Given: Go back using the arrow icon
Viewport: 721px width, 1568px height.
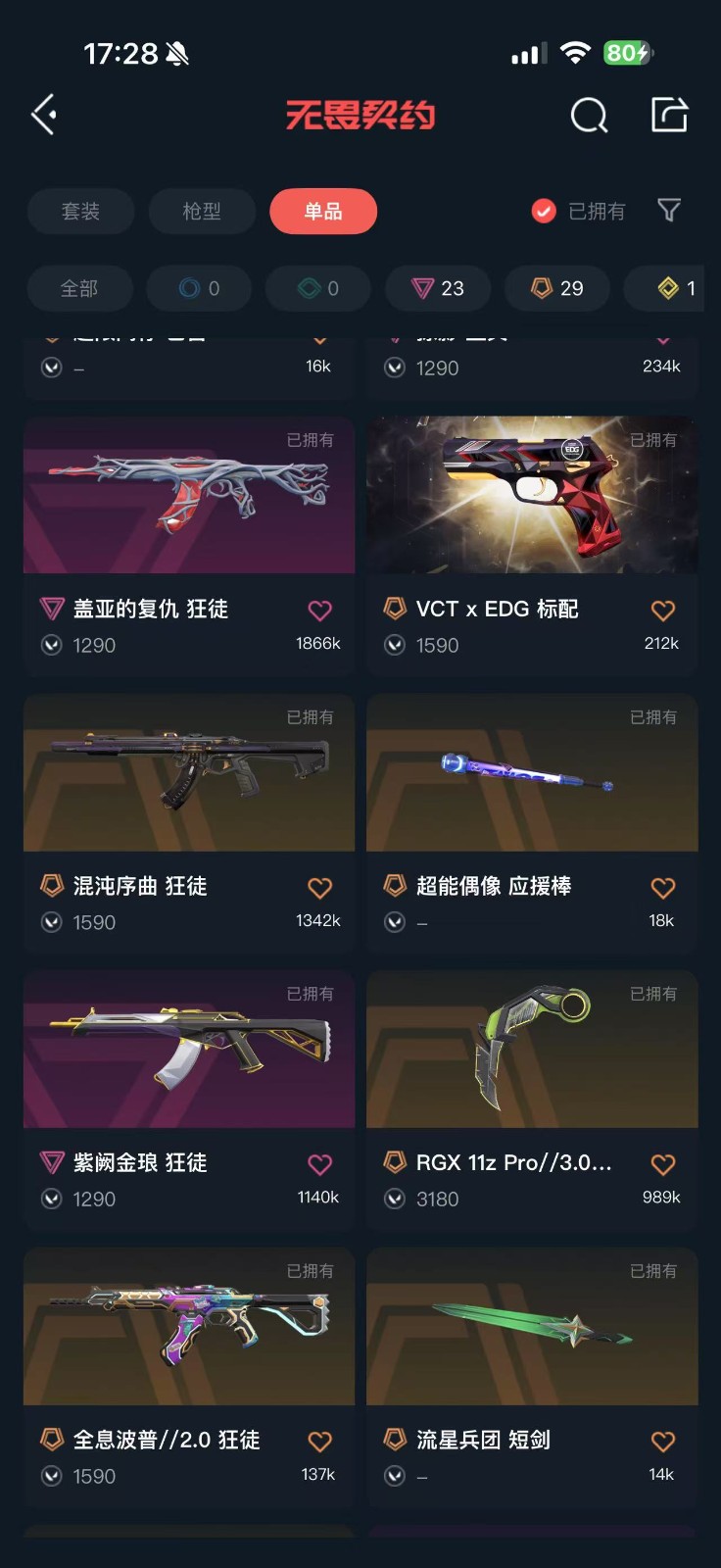Looking at the screenshot, I should (x=44, y=115).
